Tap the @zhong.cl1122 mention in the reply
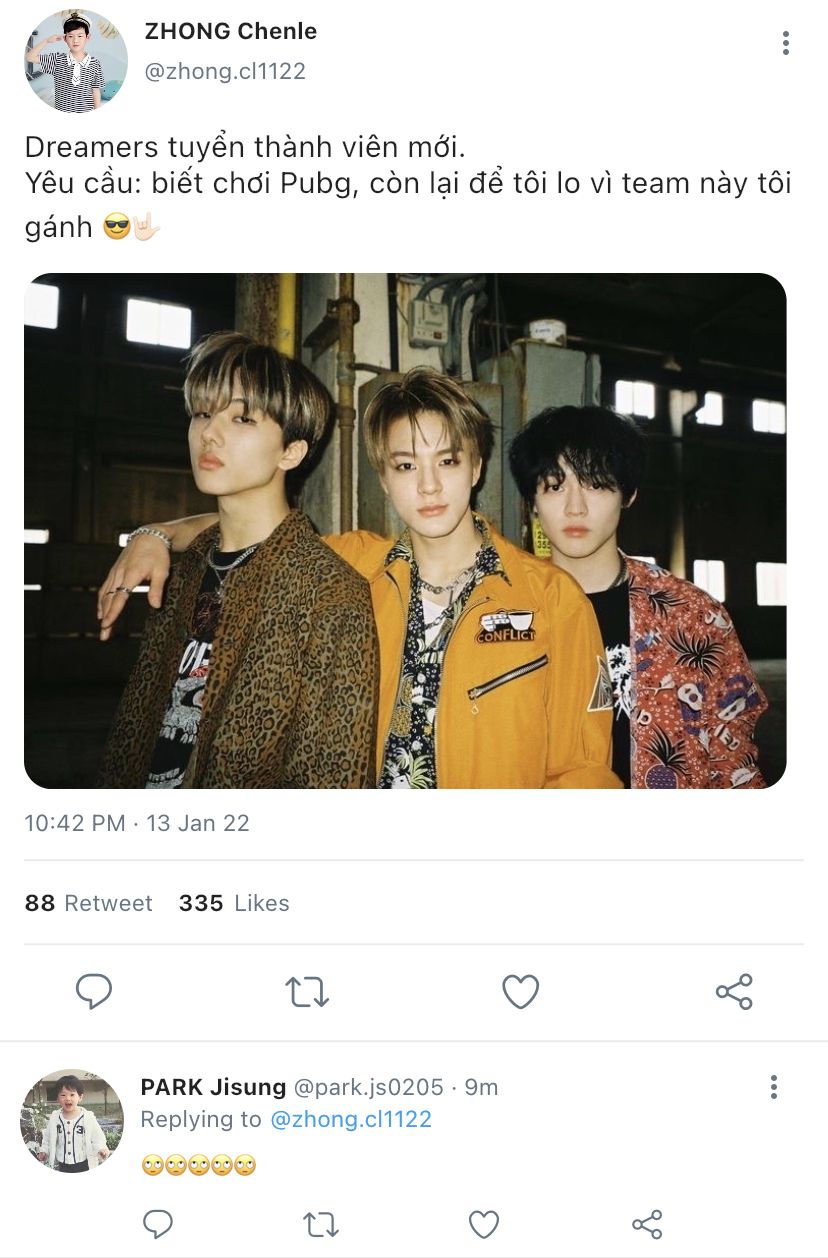This screenshot has width=828, height=1258. (x=351, y=1119)
